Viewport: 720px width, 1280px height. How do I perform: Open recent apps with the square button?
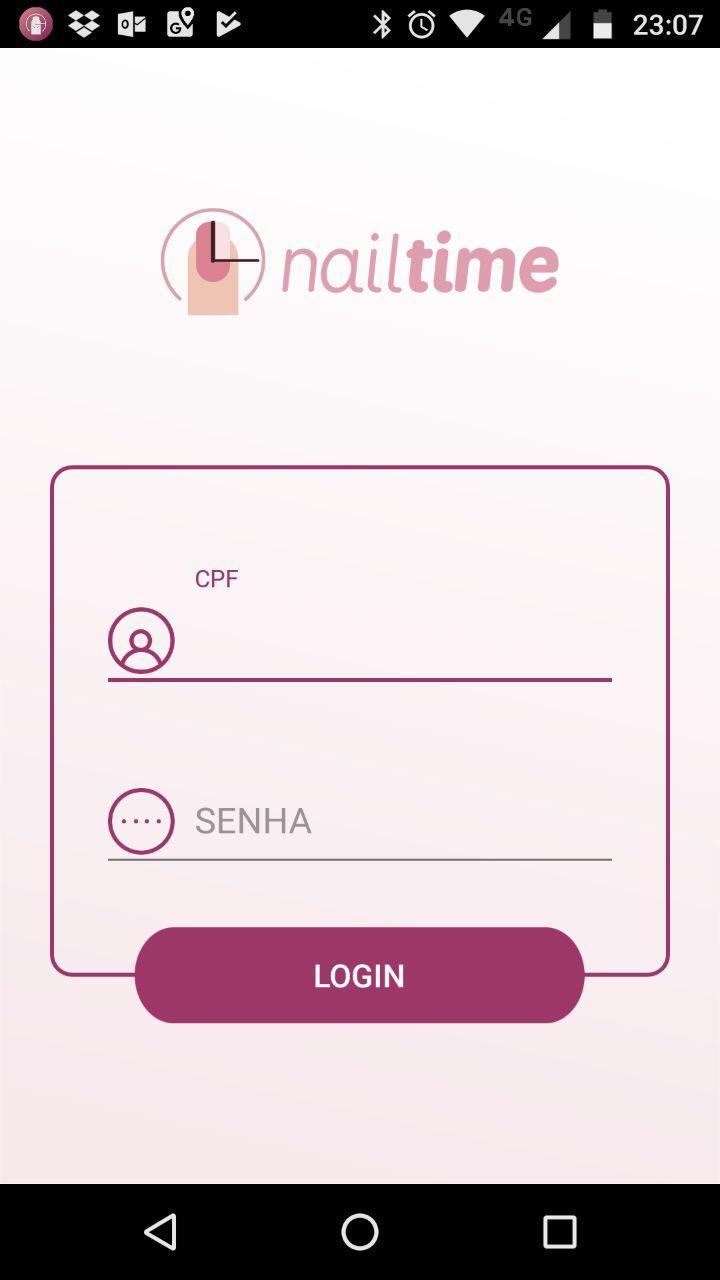coord(559,1231)
